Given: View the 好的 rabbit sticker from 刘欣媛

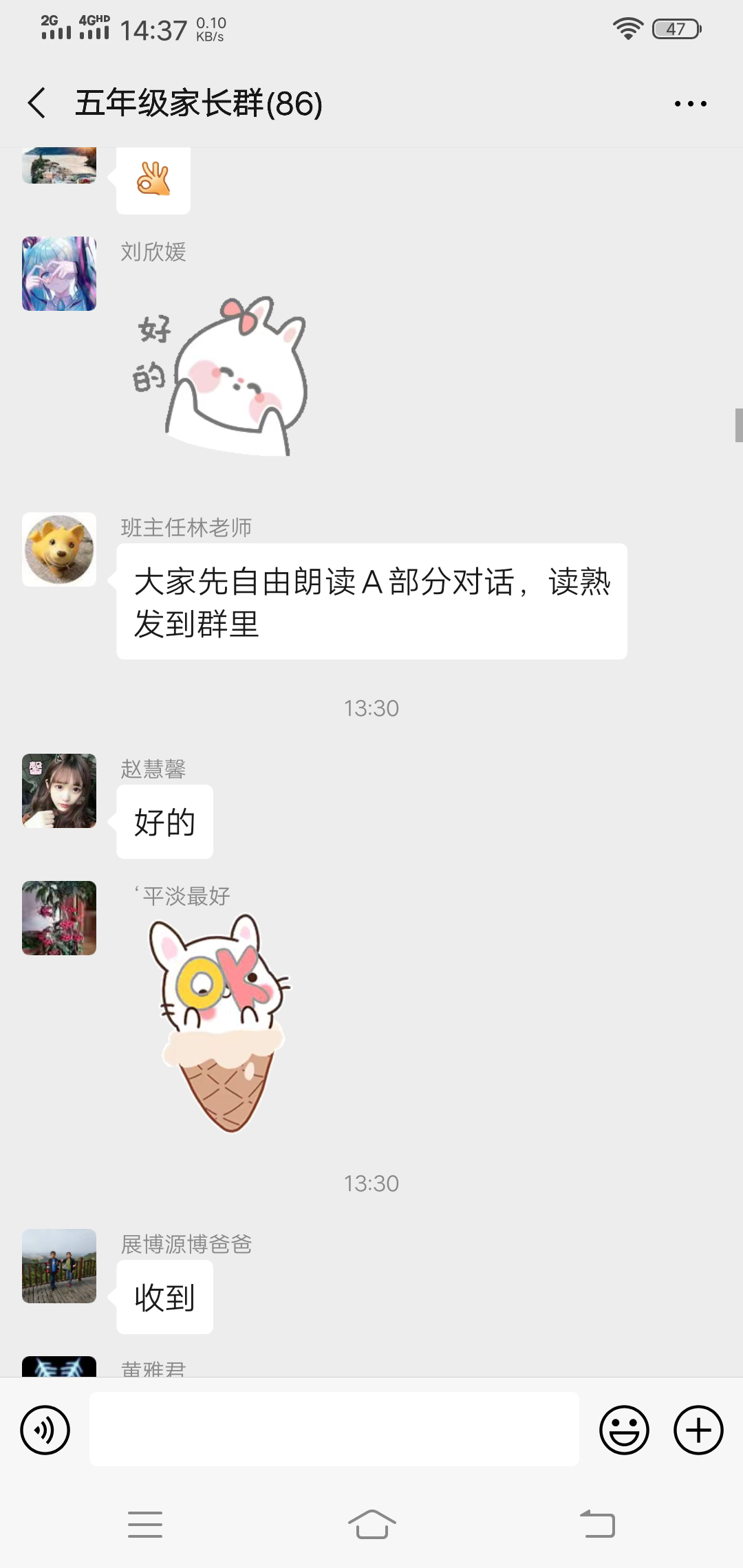Looking at the screenshot, I should pyautogui.click(x=219, y=376).
